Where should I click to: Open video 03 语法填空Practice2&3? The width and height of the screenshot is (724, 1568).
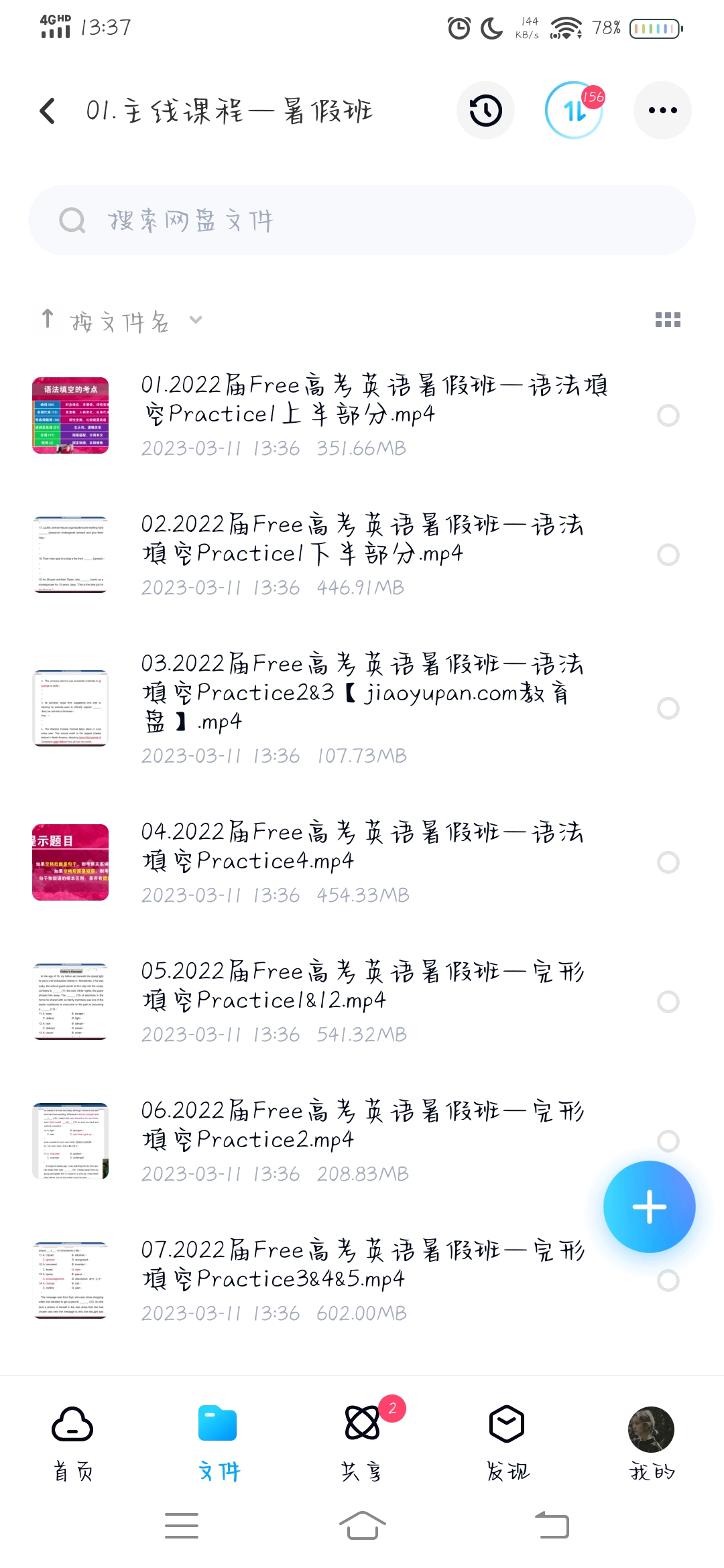point(362,692)
